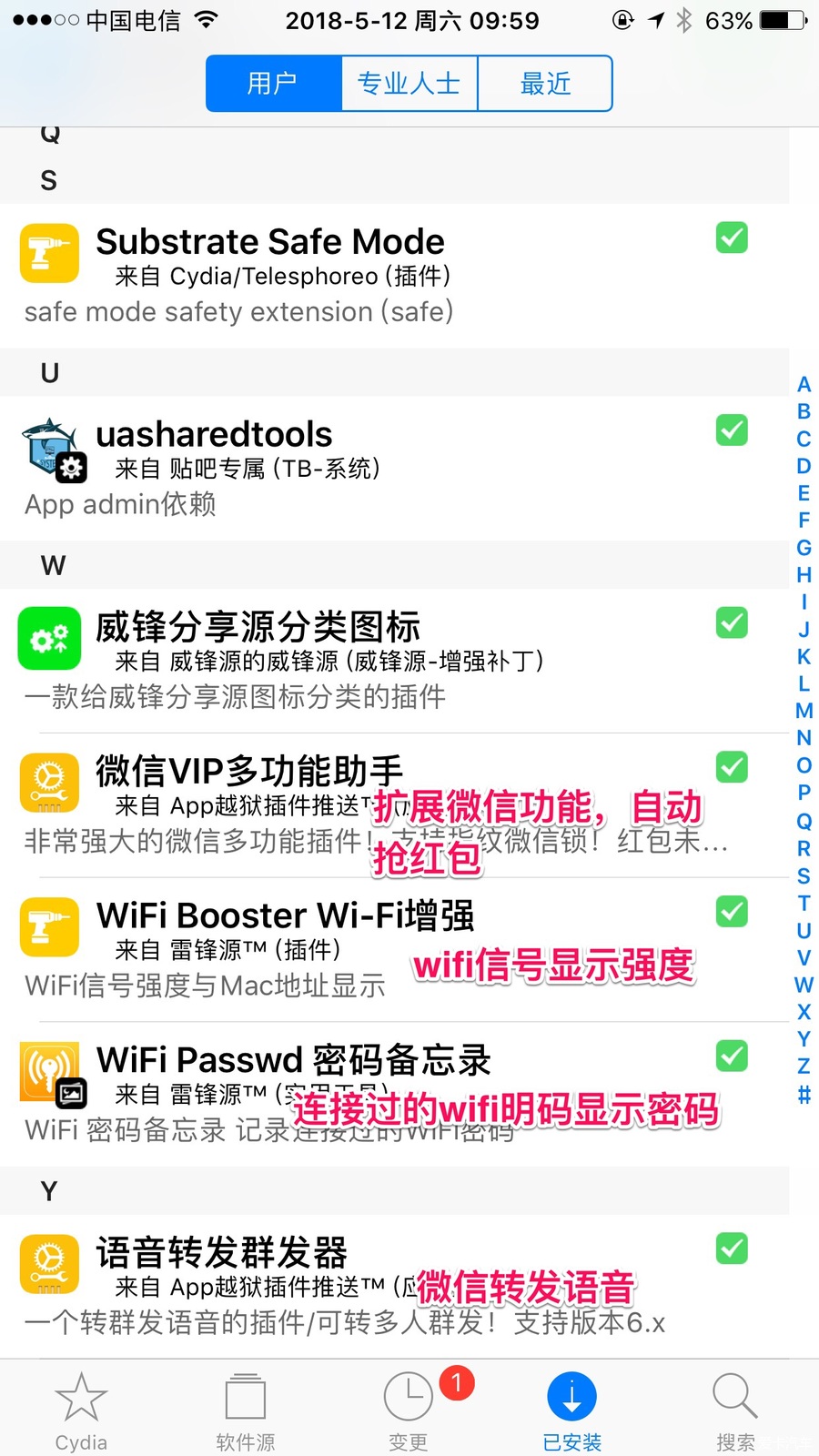Switch to the 专业人士 segment
Image resolution: width=819 pixels, height=1456 pixels.
tap(409, 84)
